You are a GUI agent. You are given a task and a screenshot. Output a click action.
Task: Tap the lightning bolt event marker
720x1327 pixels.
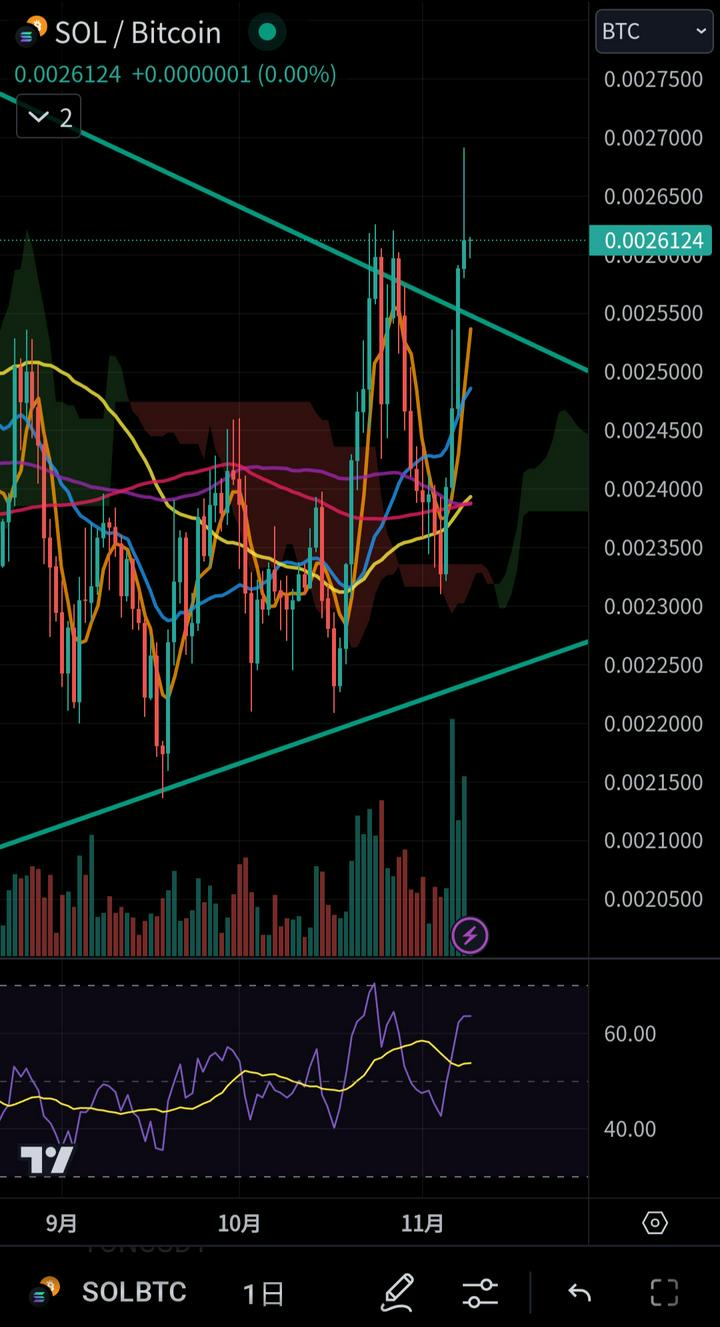tap(469, 936)
